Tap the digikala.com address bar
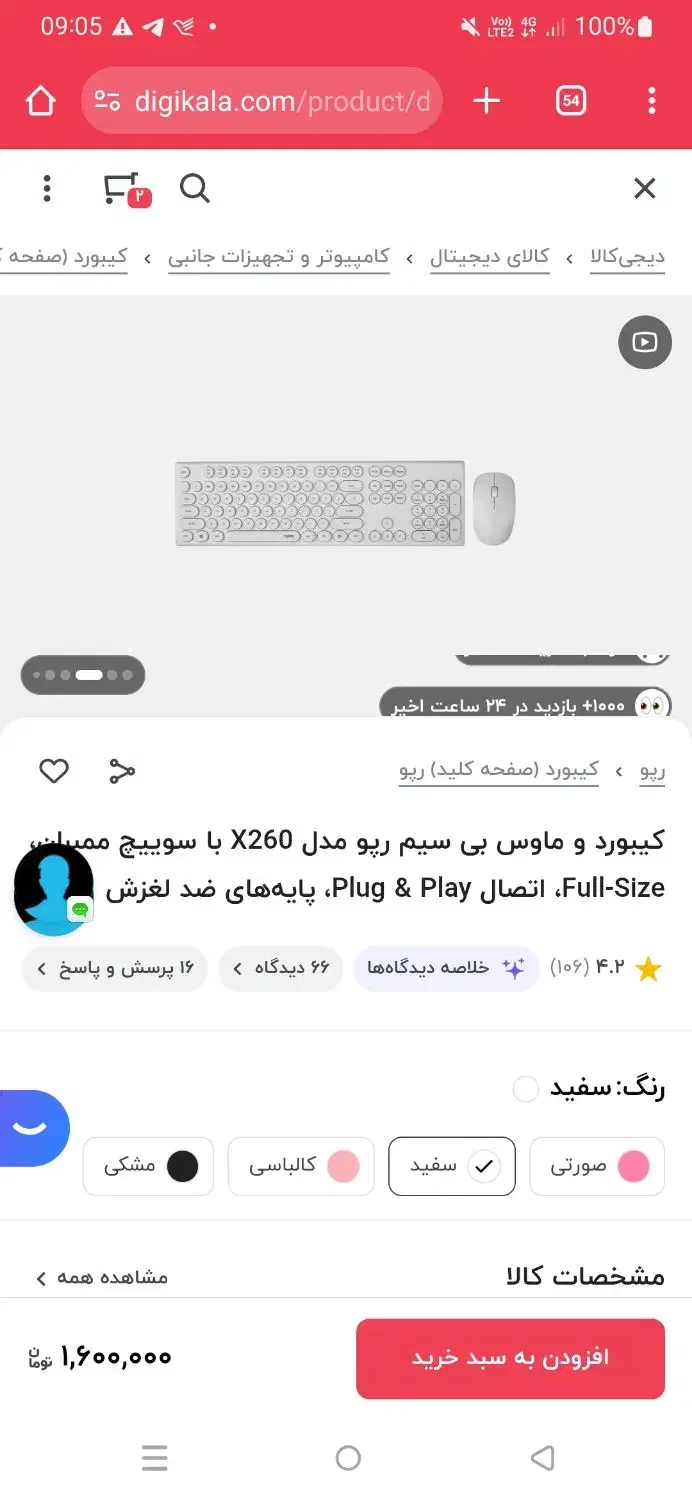 (x=262, y=101)
